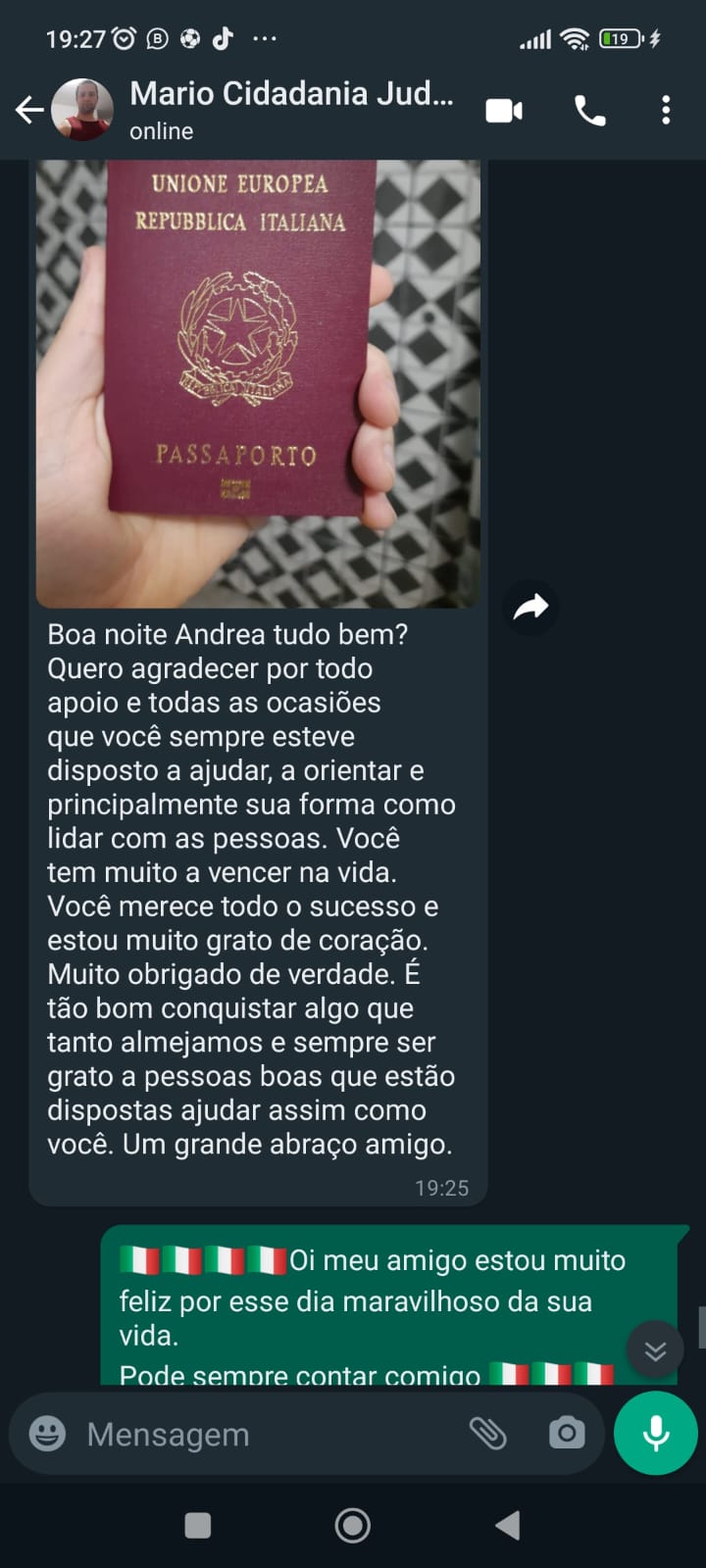706x1568 pixels.
Task: Forward the passport photo message
Action: coord(530,607)
